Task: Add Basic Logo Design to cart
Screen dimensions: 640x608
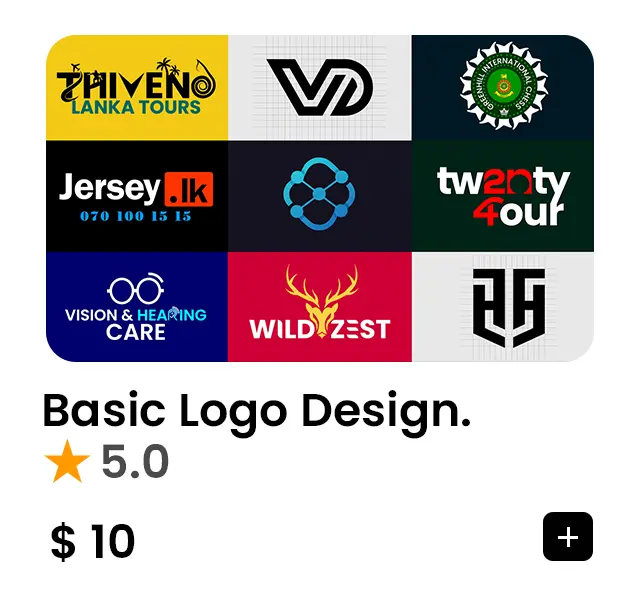Action: (567, 537)
